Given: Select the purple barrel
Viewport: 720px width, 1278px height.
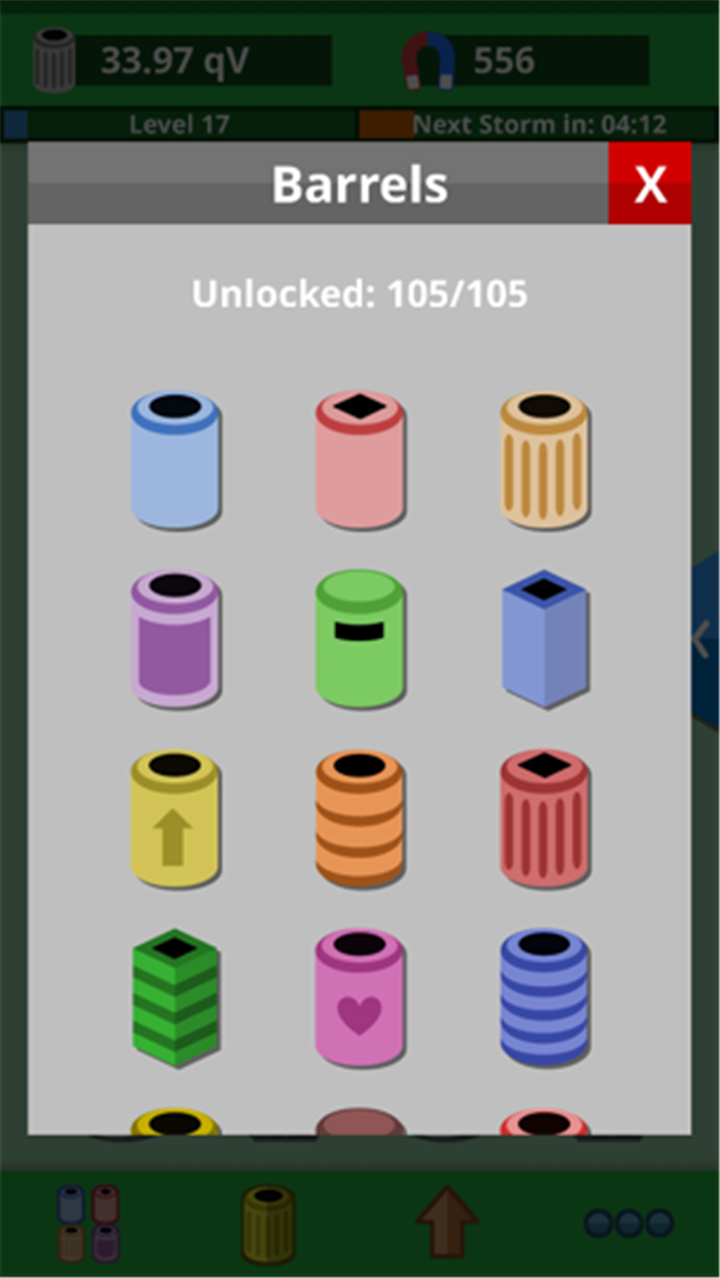Looking at the screenshot, I should click(175, 639).
